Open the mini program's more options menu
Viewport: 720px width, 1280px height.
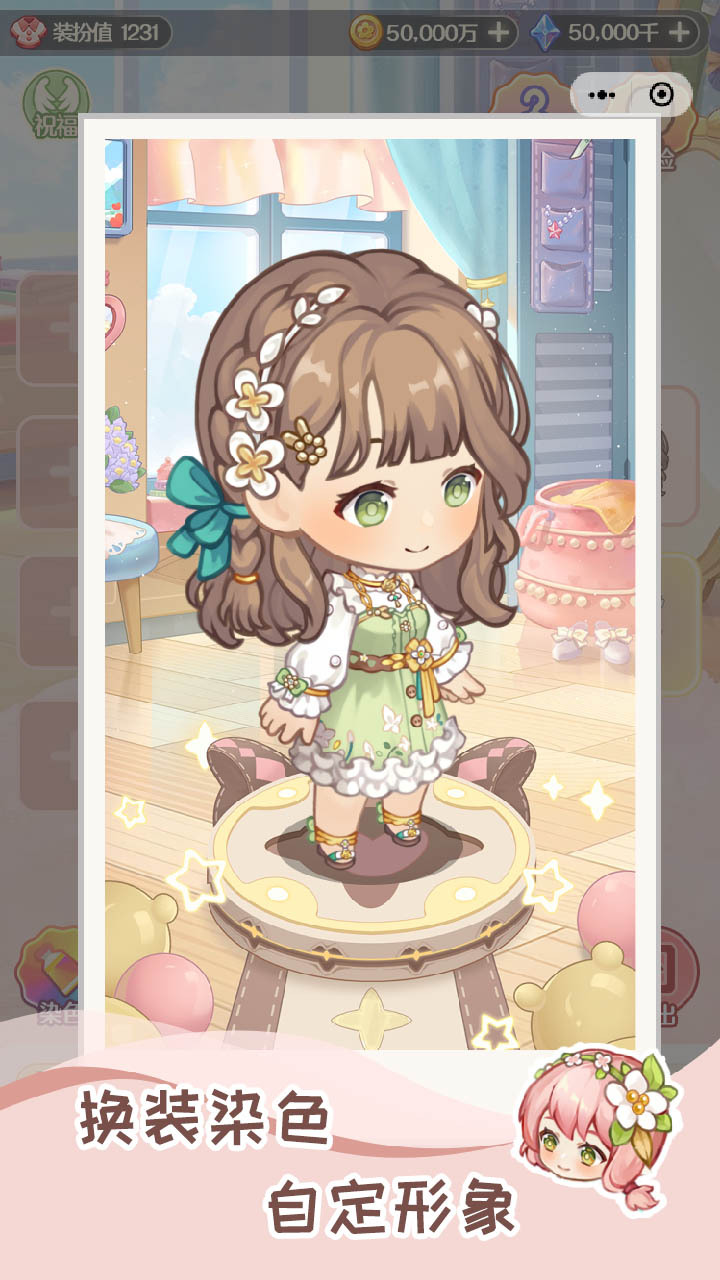600,95
